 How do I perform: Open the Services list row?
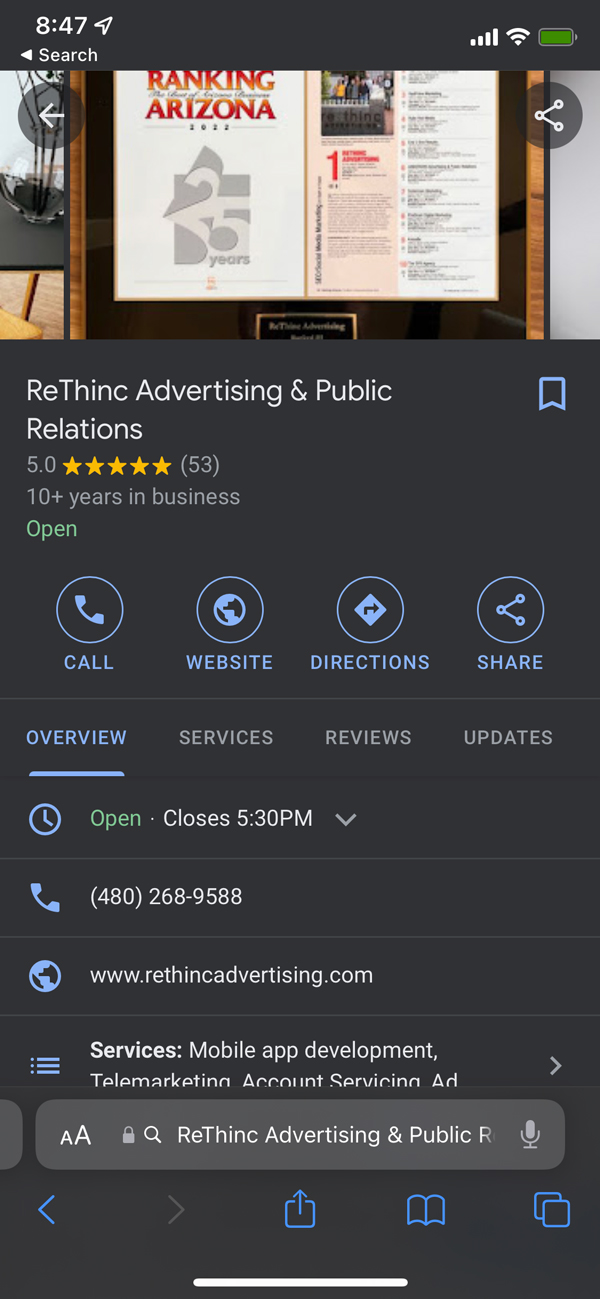(300, 1064)
